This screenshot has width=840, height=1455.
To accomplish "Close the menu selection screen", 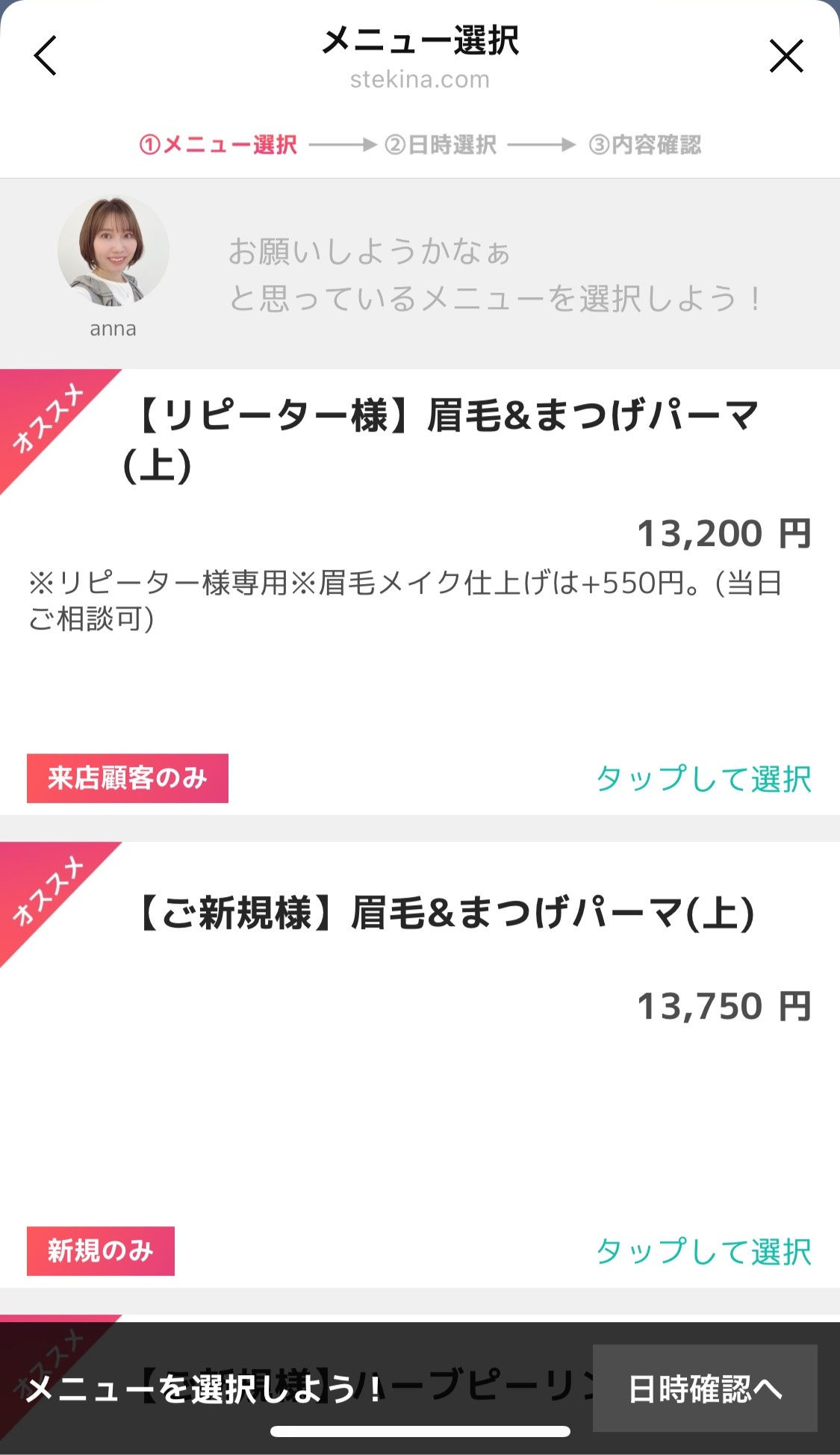I will 785,56.
